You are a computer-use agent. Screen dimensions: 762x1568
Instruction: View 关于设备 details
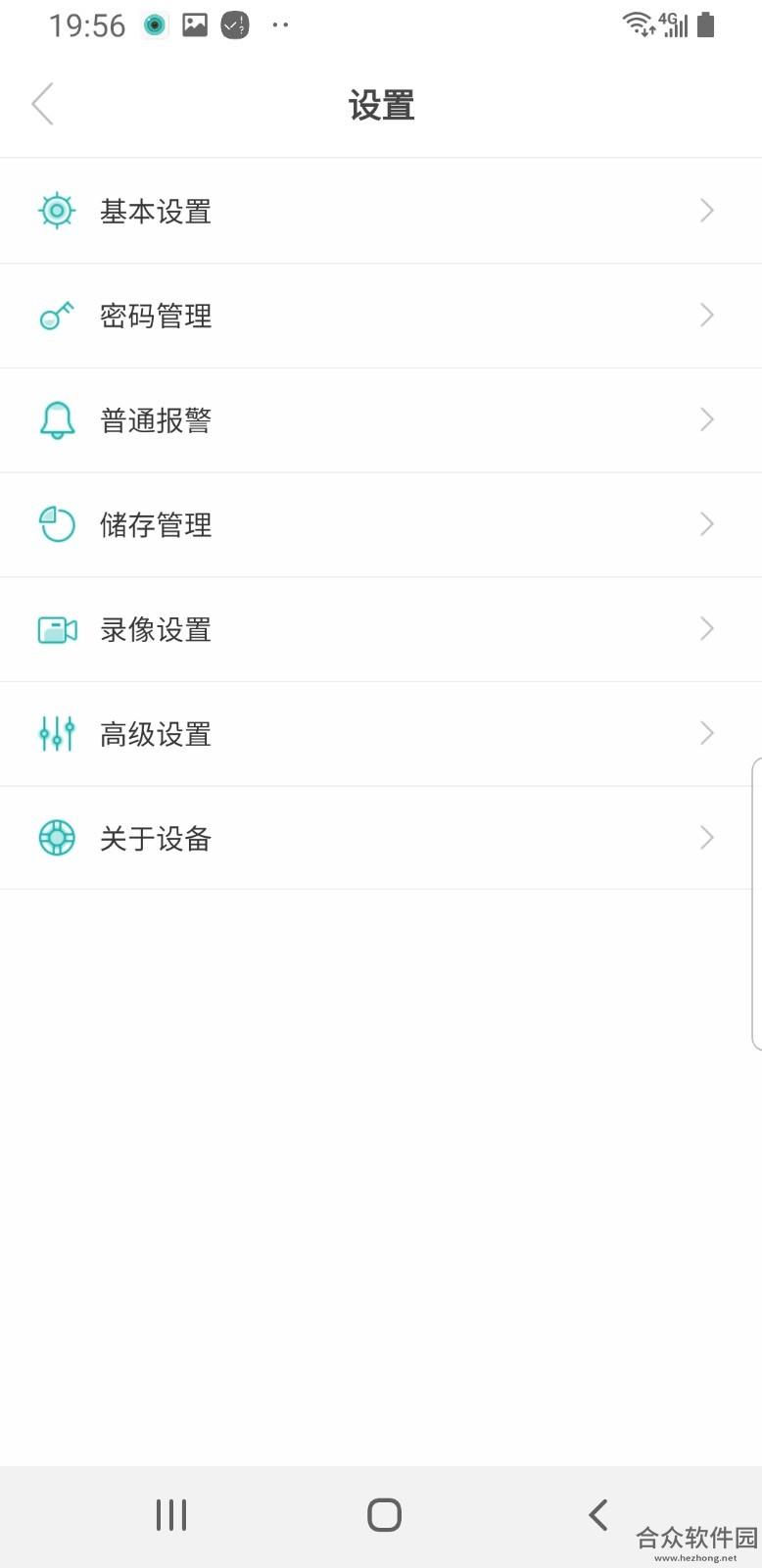381,838
